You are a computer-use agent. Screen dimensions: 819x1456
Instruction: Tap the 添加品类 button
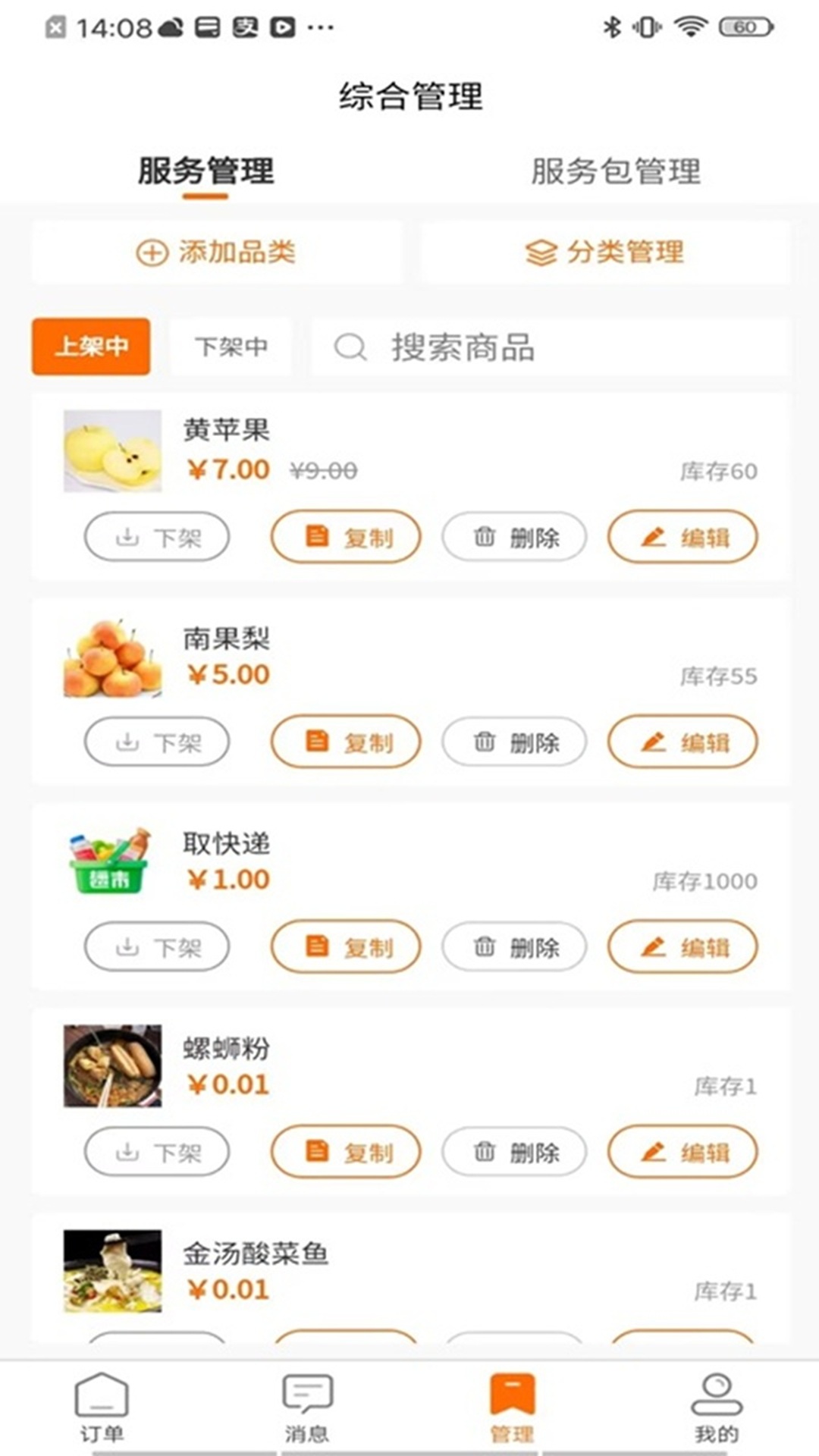click(217, 253)
